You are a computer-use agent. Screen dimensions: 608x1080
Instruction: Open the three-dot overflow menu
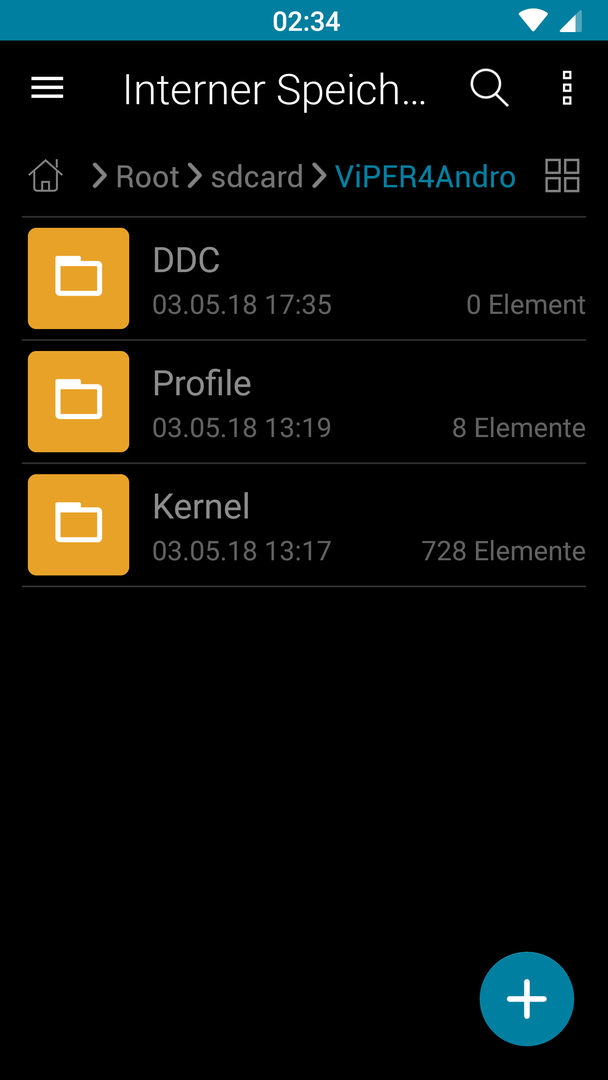pyautogui.click(x=567, y=88)
